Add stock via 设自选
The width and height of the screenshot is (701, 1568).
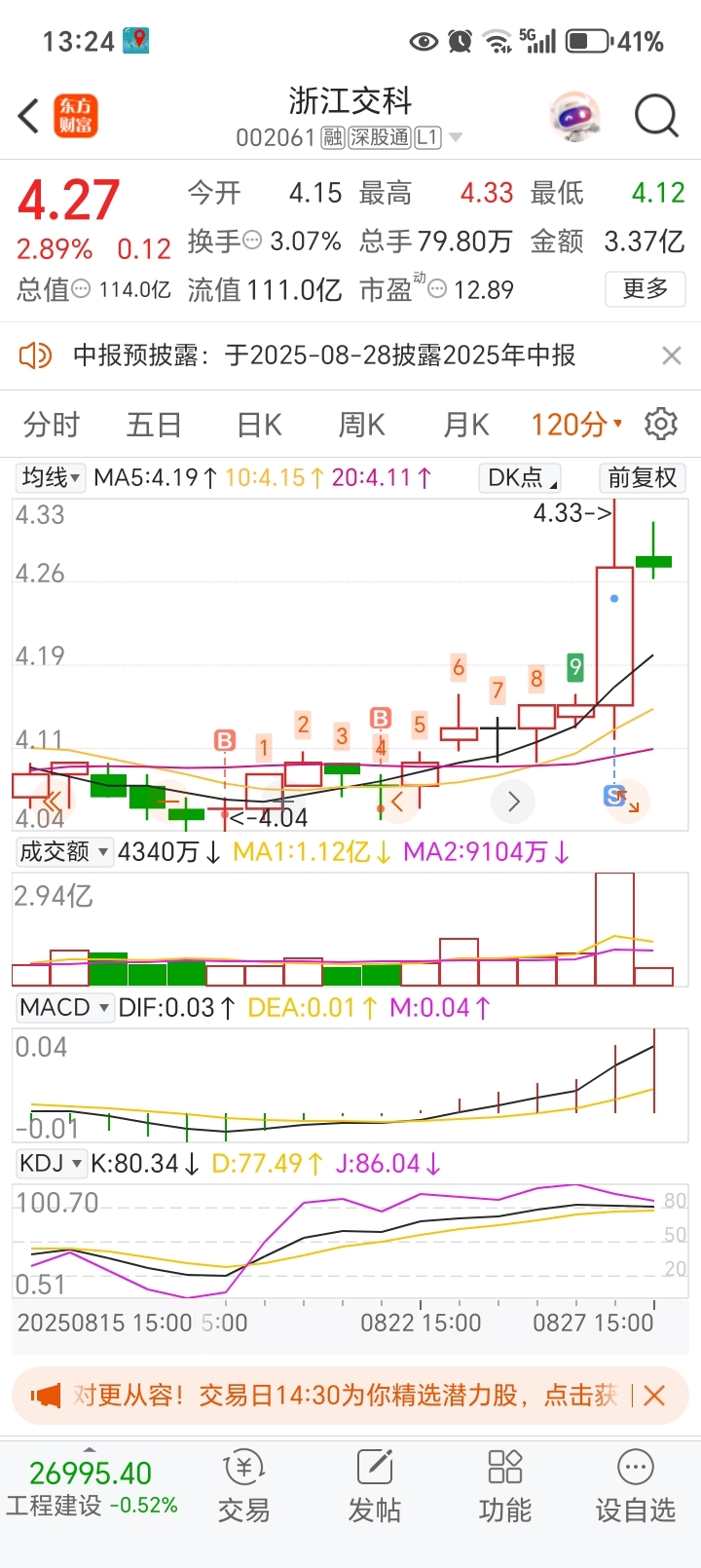point(635,1487)
